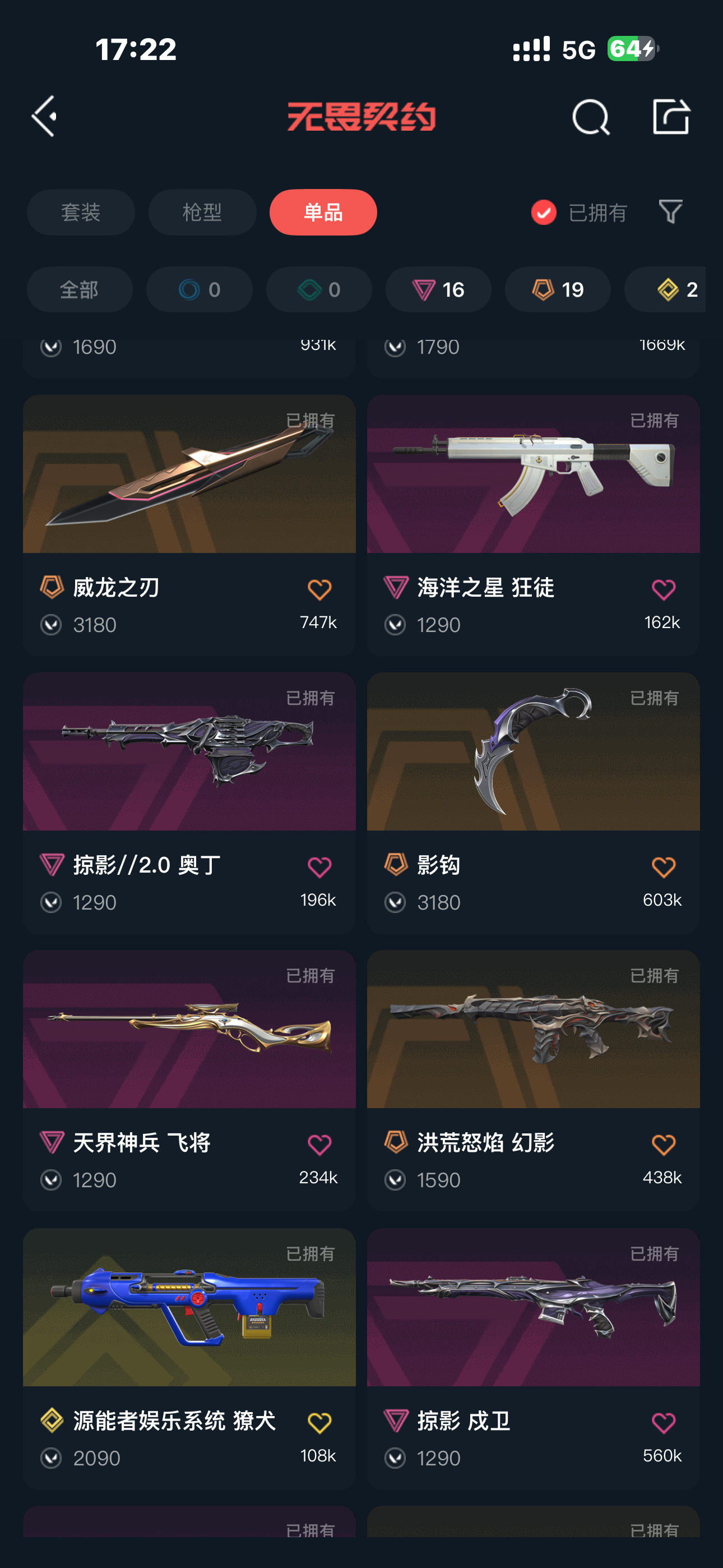Like the 掠影 戍卫 skin
The width and height of the screenshot is (723, 1568).
pyautogui.click(x=664, y=1423)
